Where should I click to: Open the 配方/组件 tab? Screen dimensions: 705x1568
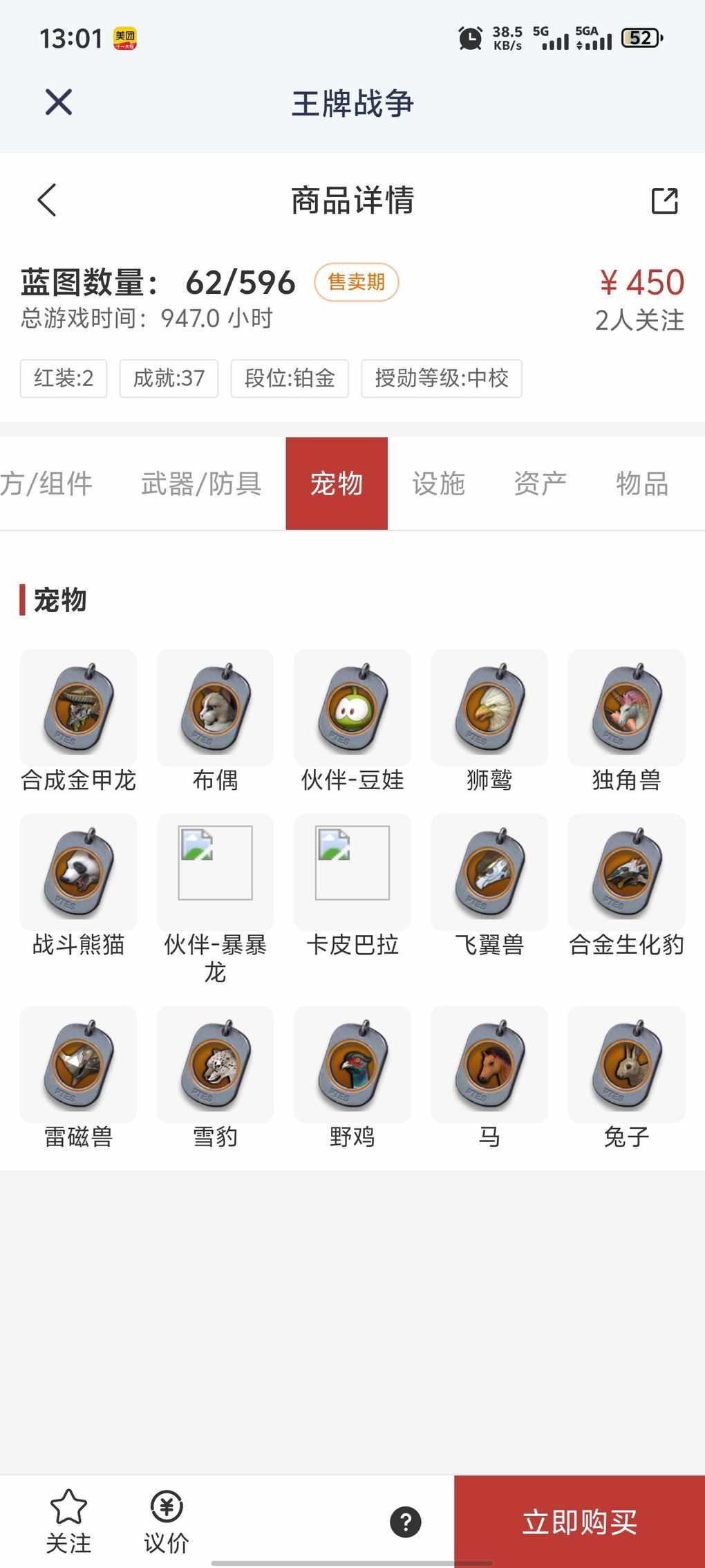[46, 483]
